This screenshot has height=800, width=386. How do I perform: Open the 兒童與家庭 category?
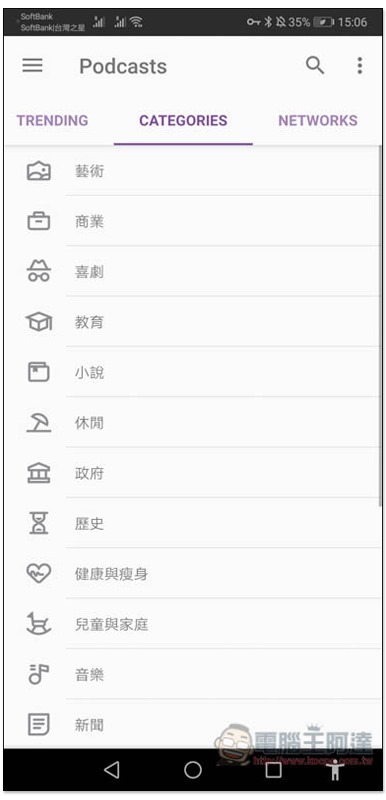pos(193,624)
